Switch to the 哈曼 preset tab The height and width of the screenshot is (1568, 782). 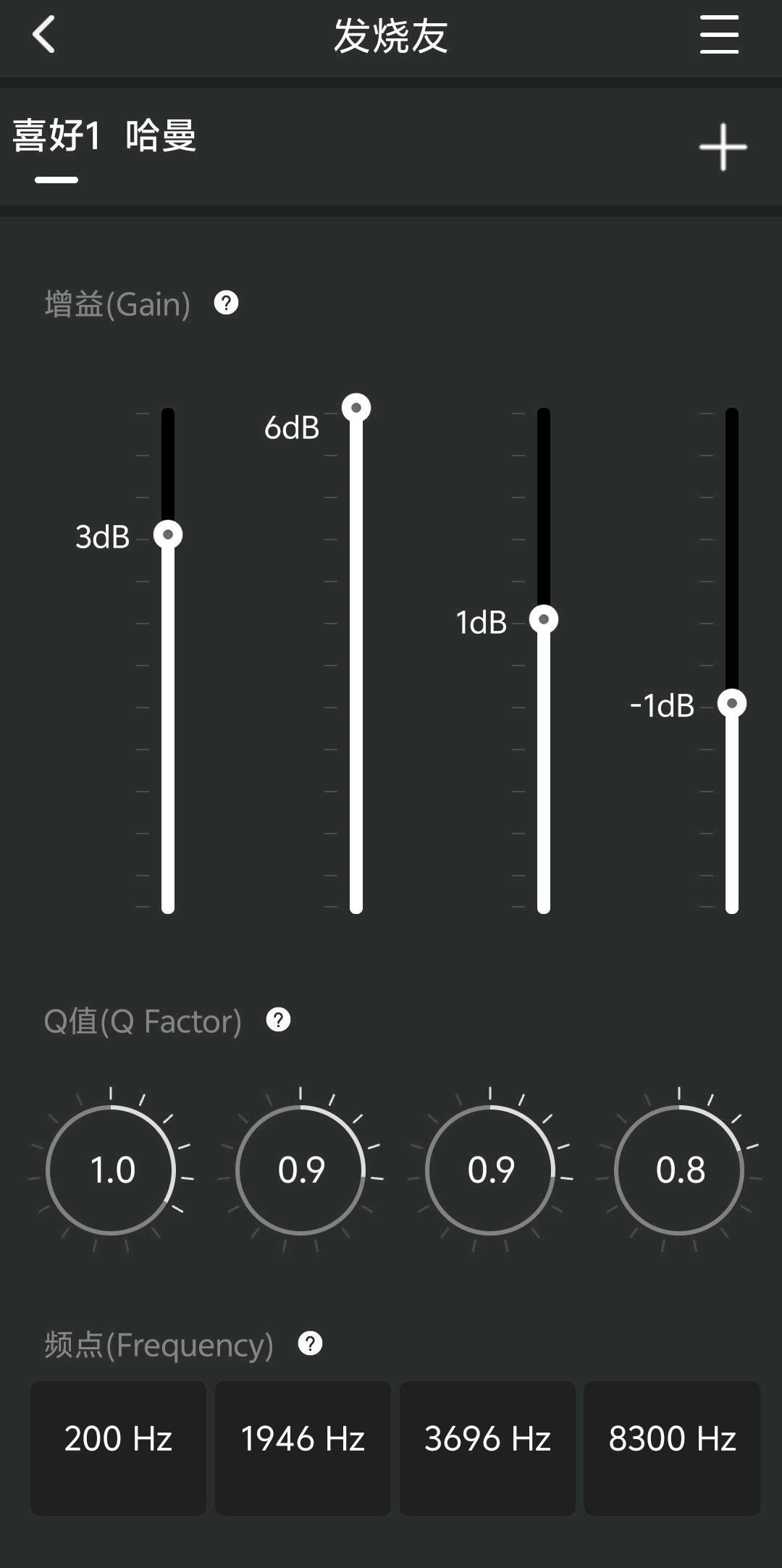point(161,136)
